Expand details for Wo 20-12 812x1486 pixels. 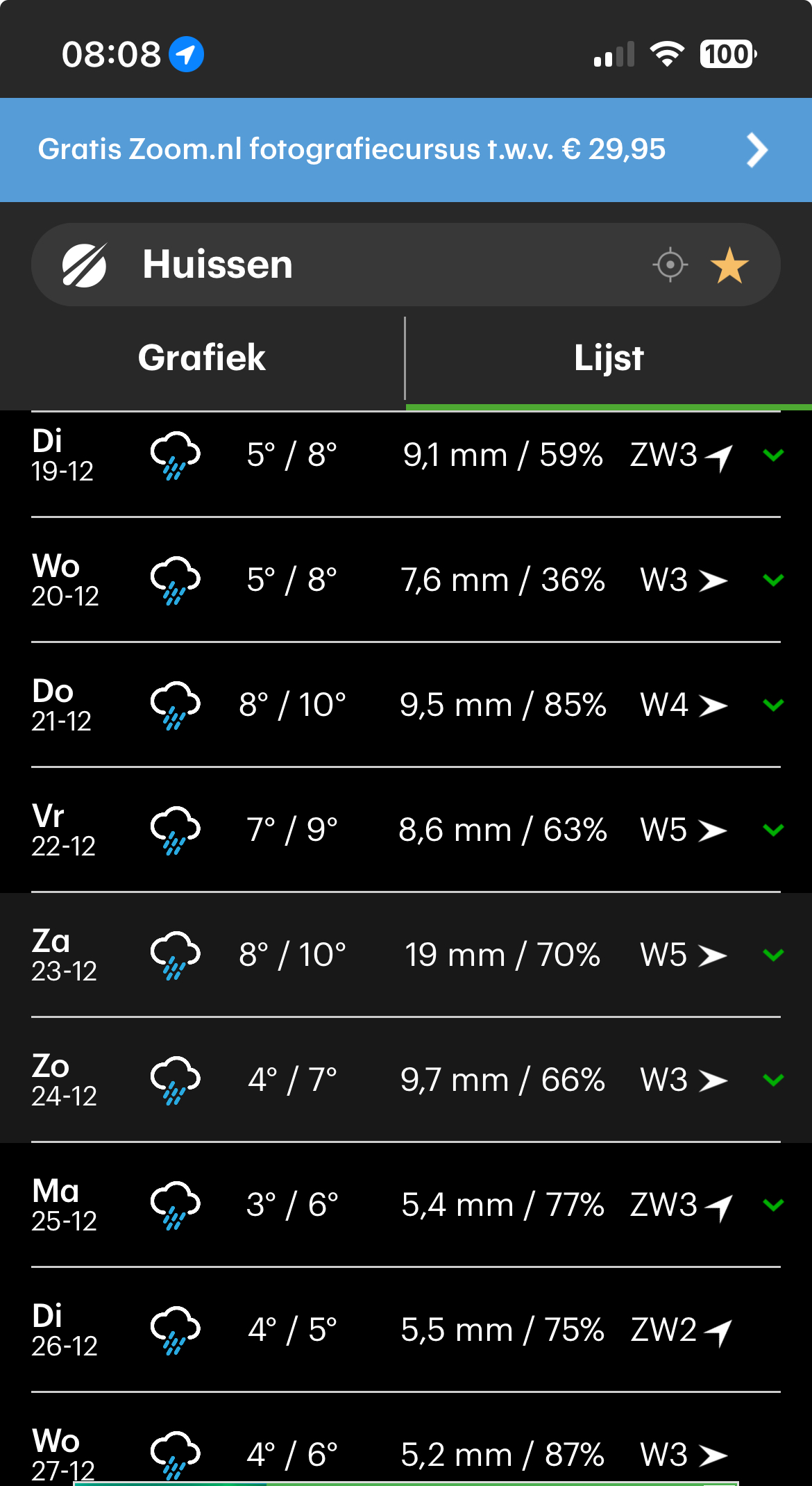pyautogui.click(x=772, y=581)
